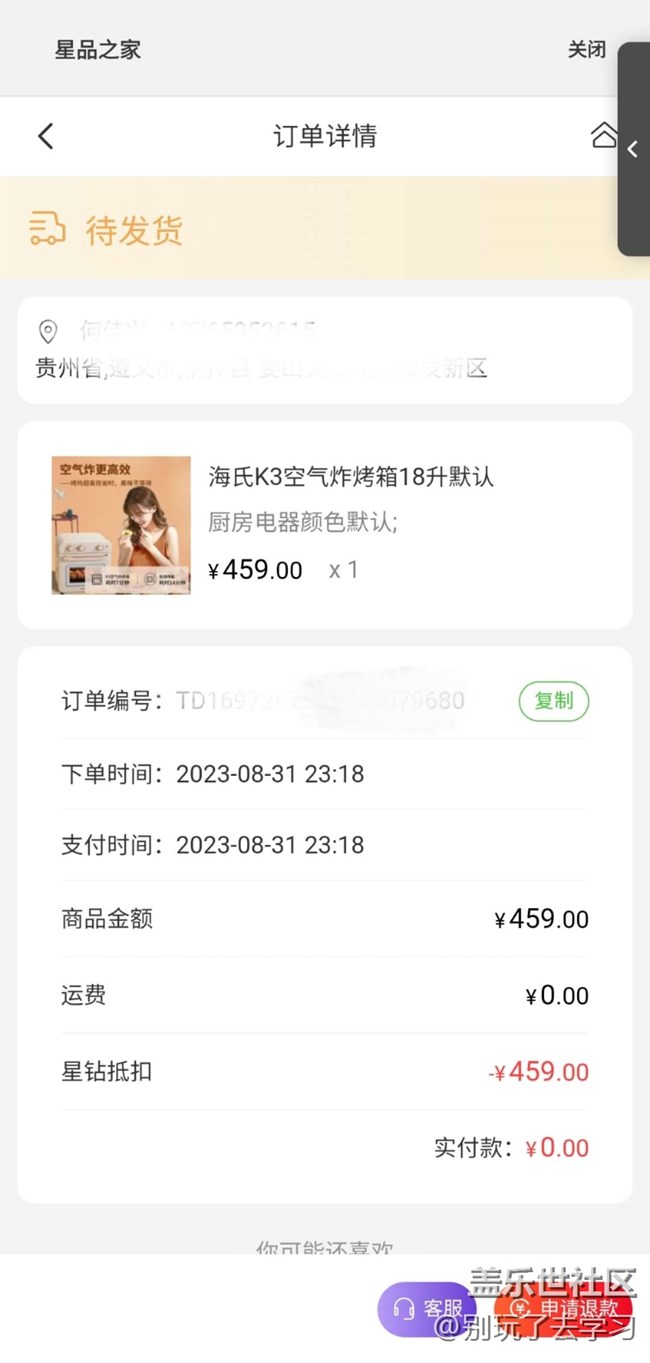Screen dimensions: 650x1363
Task: Open the home icon in the header
Action: [604, 136]
